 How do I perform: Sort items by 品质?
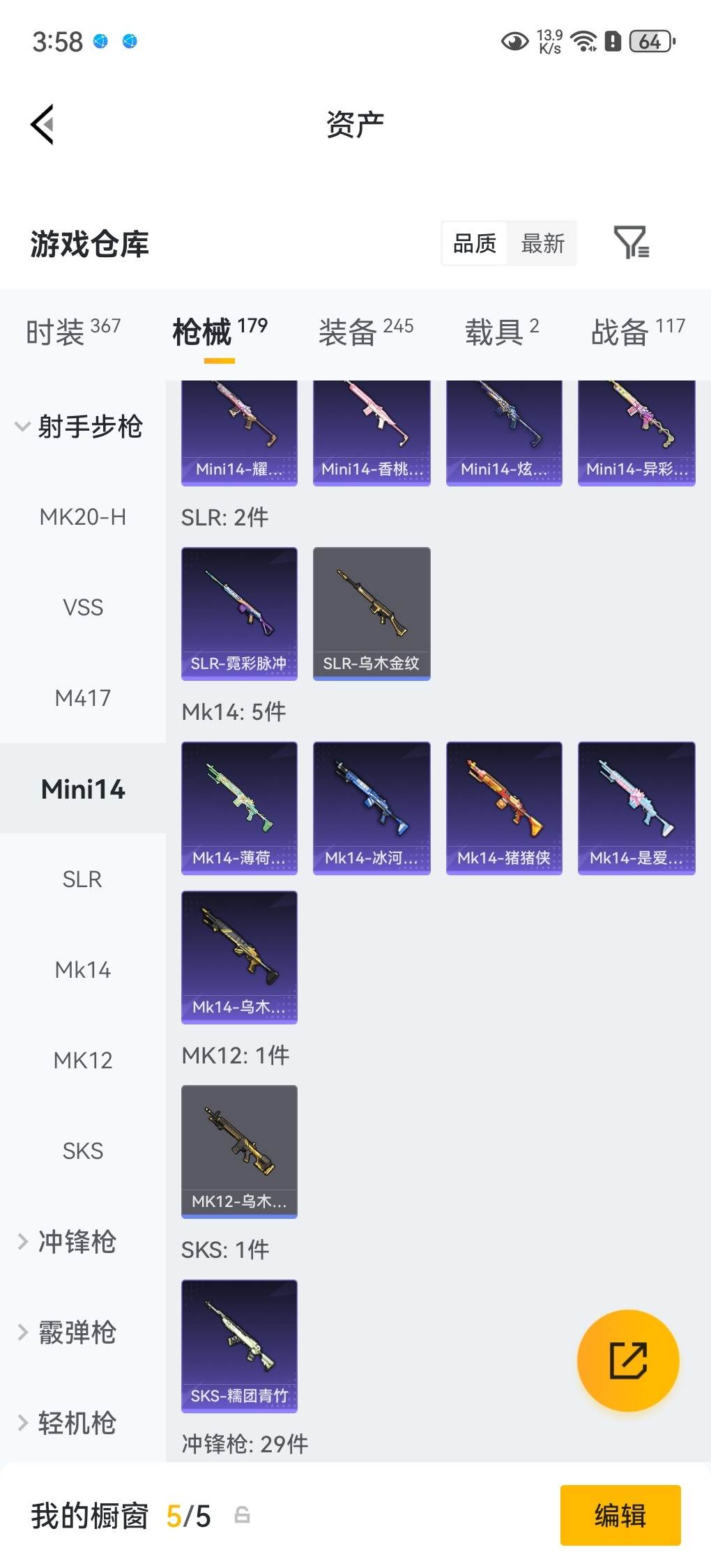click(x=475, y=243)
